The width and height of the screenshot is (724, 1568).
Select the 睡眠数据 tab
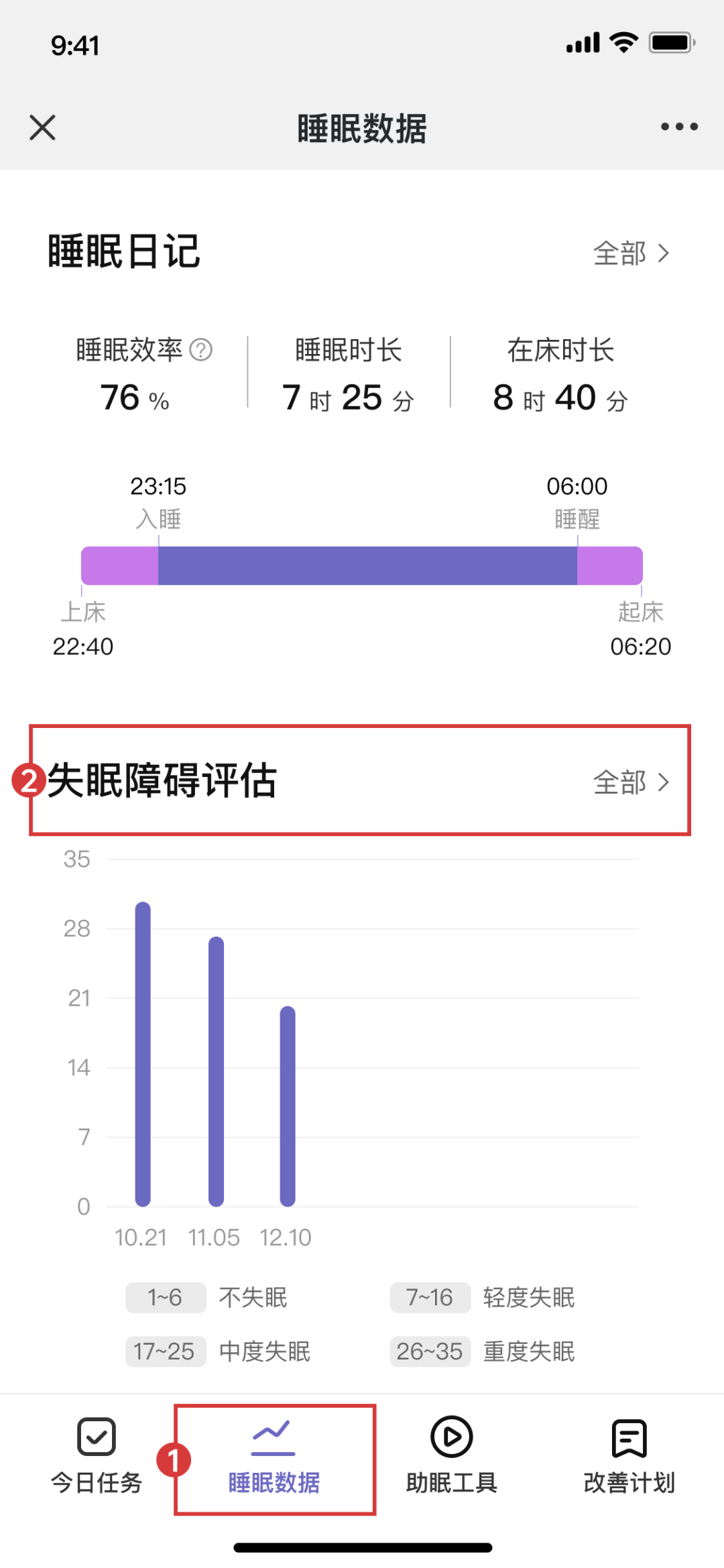pyautogui.click(x=274, y=1459)
